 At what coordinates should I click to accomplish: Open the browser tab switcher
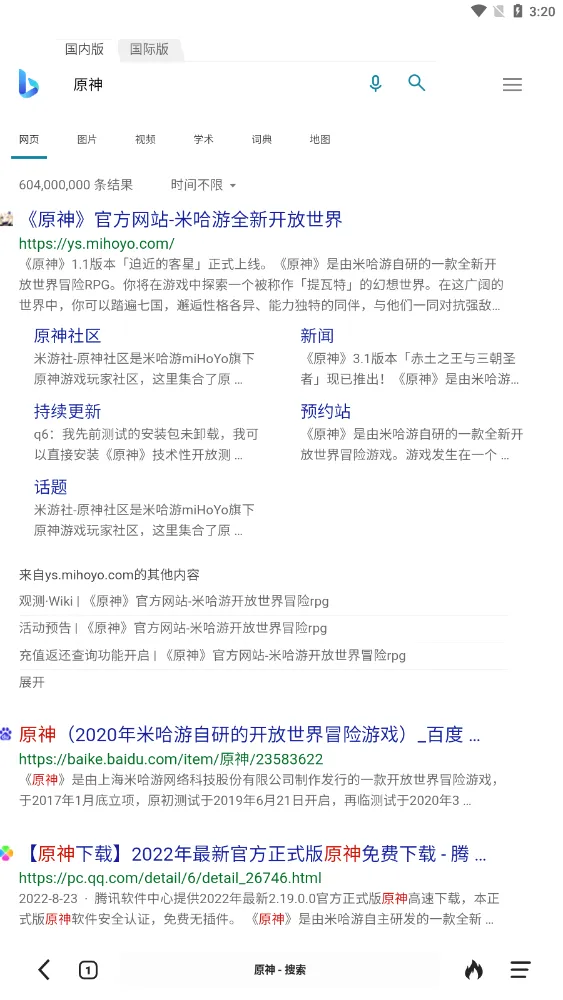click(88, 970)
